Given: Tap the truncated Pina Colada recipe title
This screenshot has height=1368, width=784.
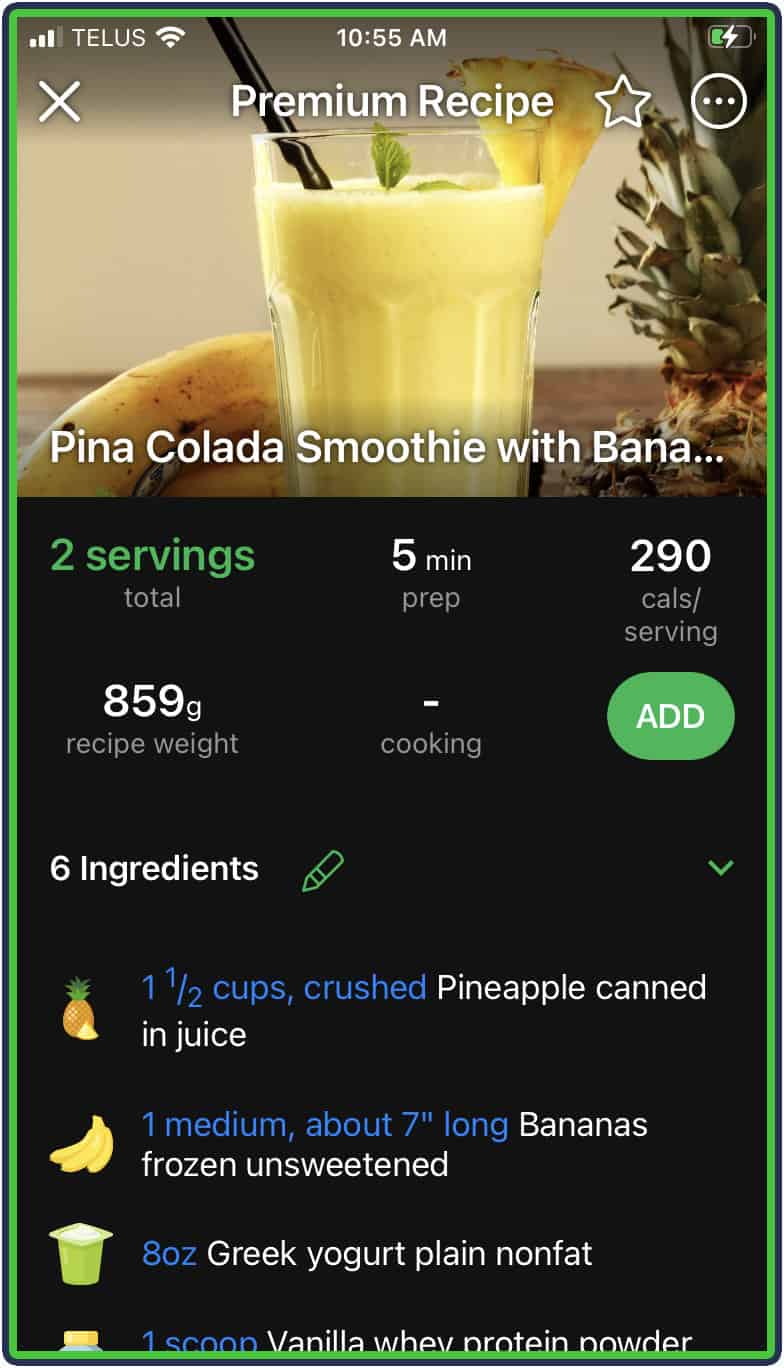Looking at the screenshot, I should pos(392,447).
